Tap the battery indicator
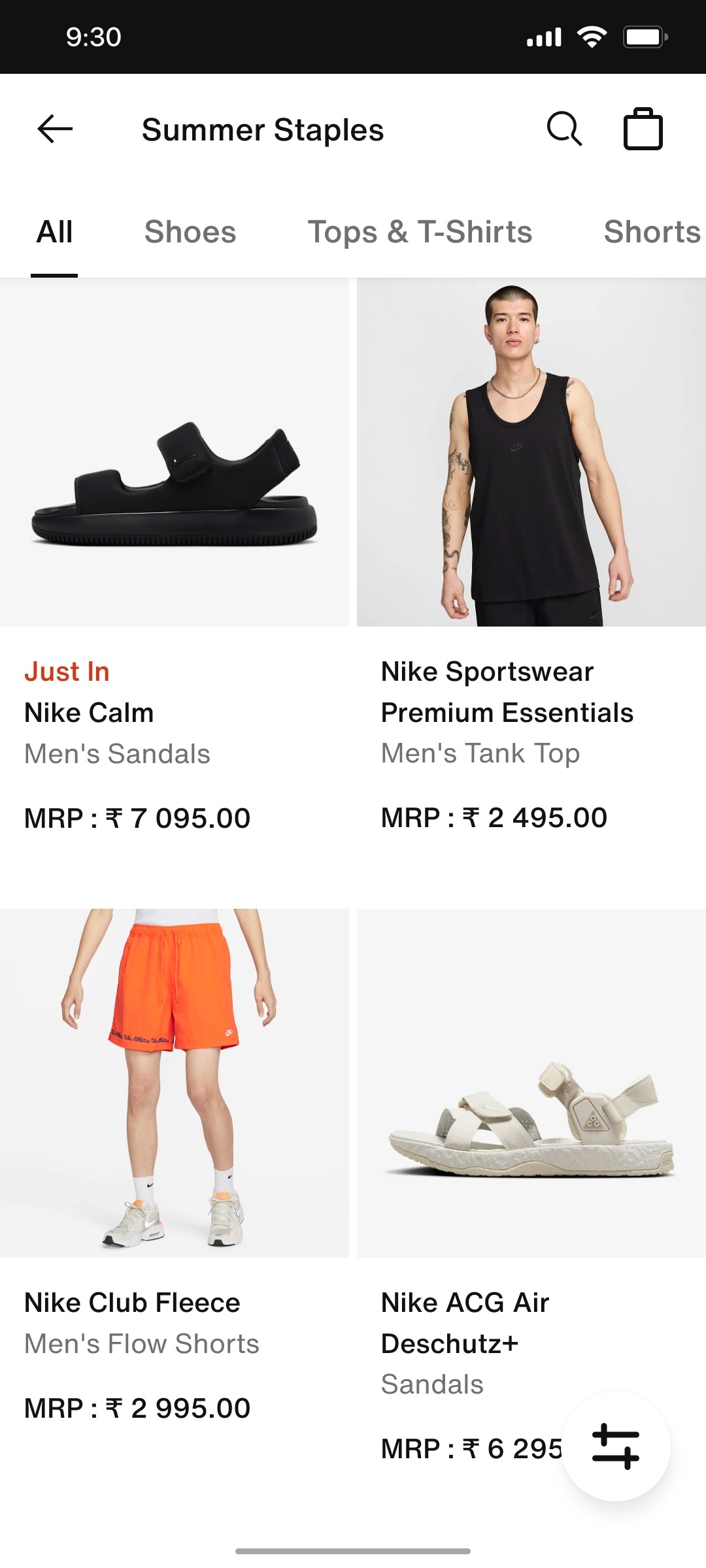706x1568 pixels. coord(641,37)
